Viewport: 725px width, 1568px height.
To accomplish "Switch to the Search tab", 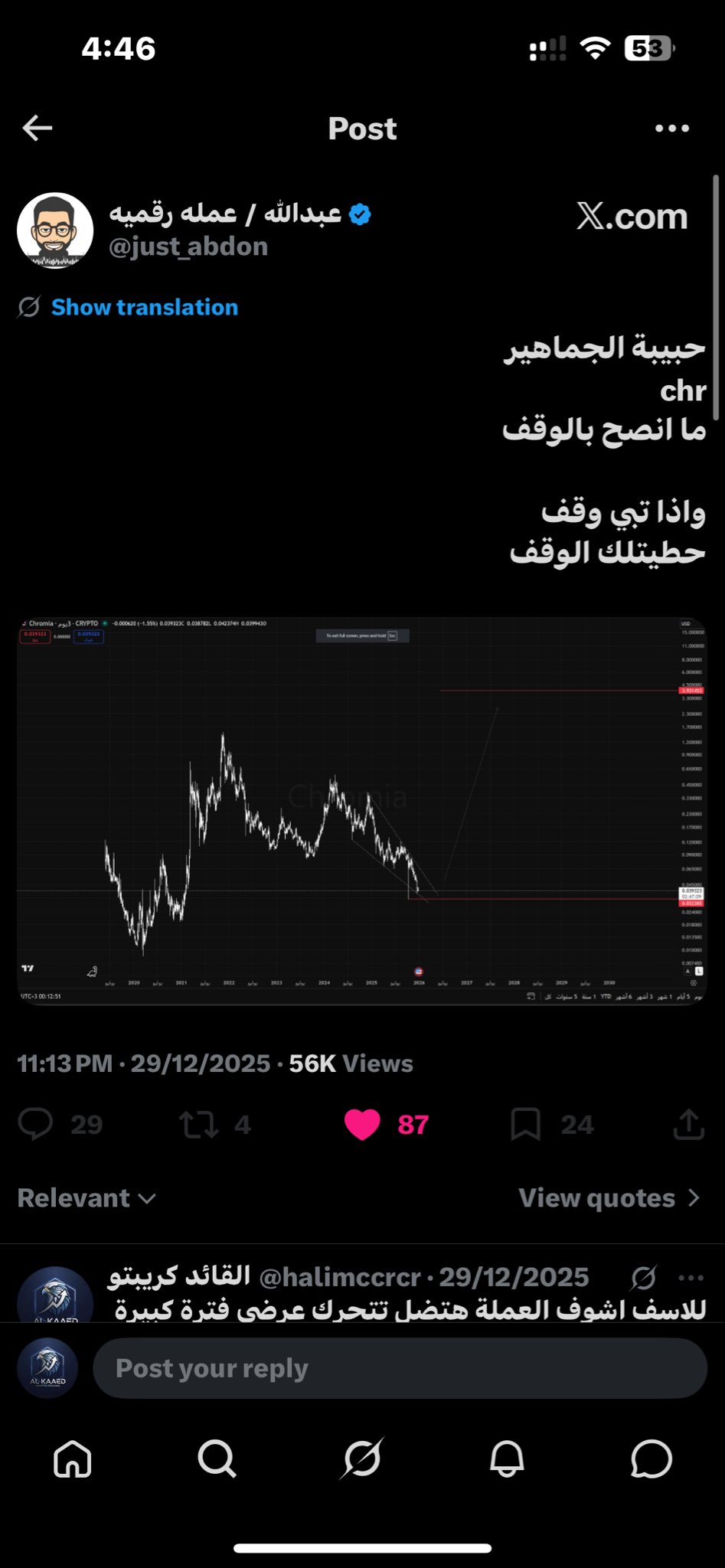I will [217, 1460].
